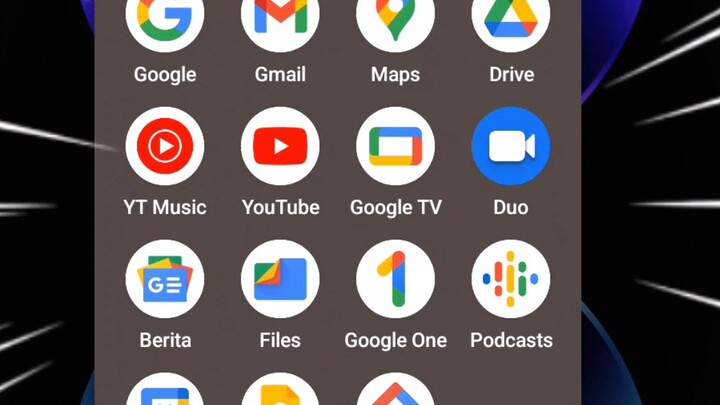Open Maps
This screenshot has height=405, width=720.
coord(395,22)
